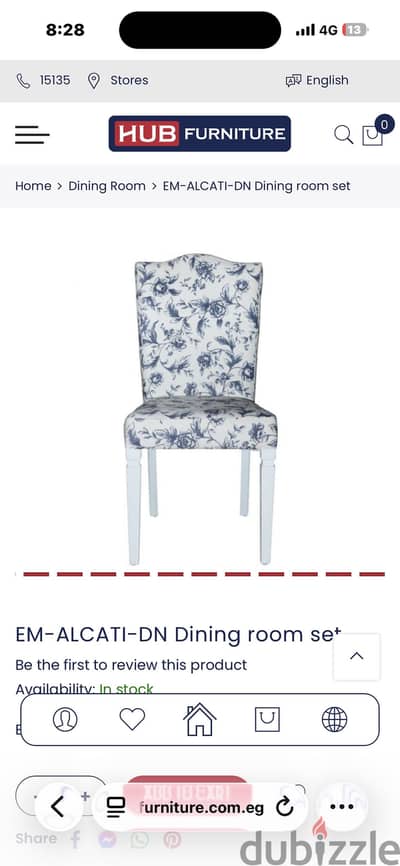Image resolution: width=400 pixels, height=866 pixels.
Task: Open the account profile icon
Action: point(65,720)
